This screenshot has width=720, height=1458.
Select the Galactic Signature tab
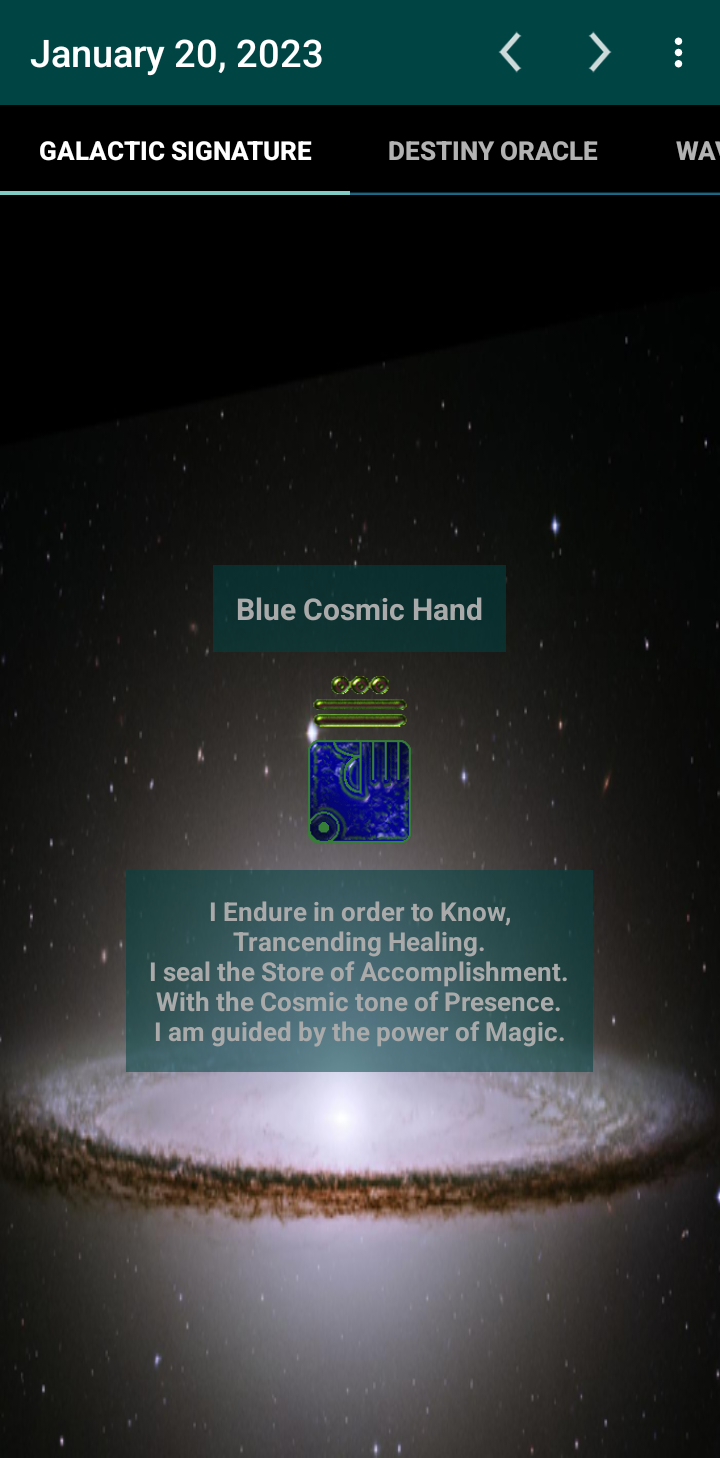(x=175, y=151)
